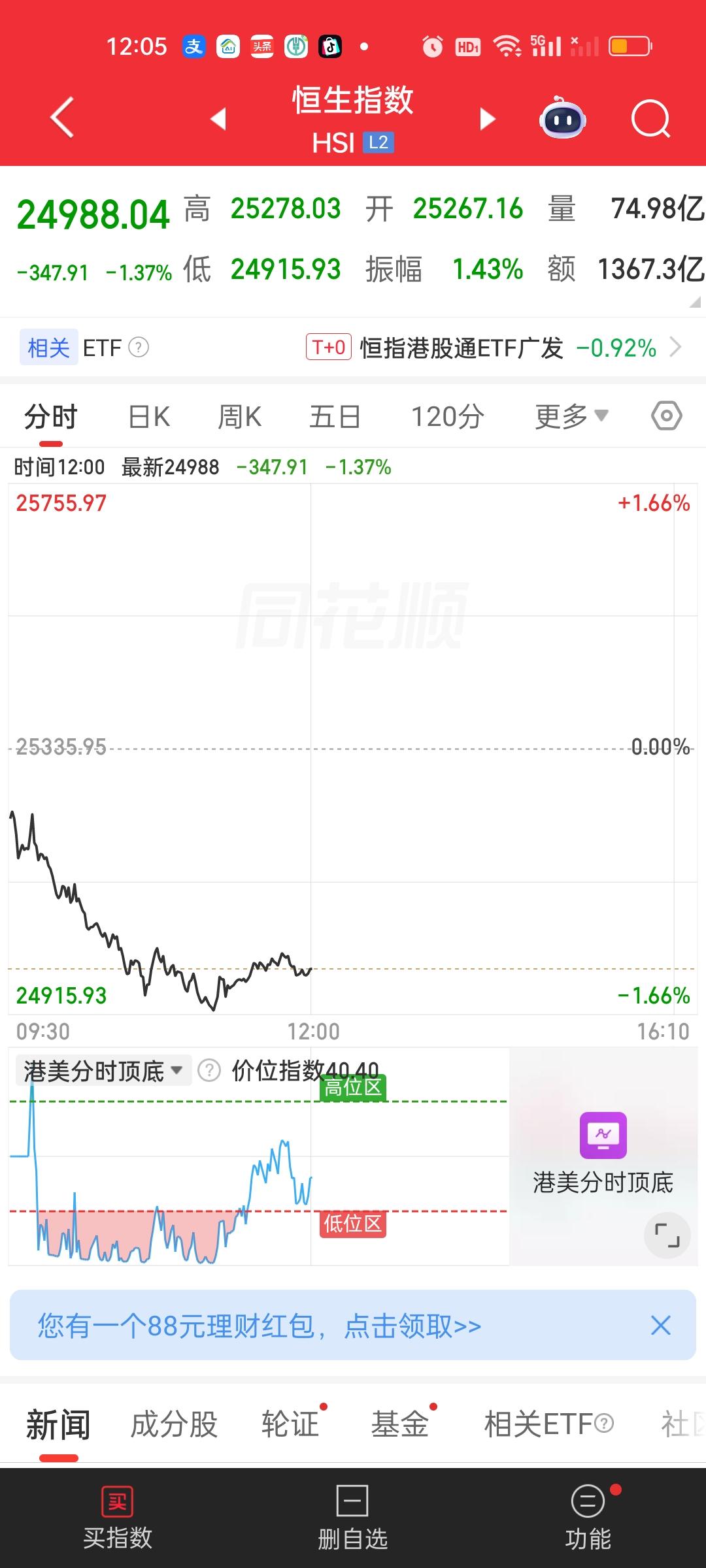
Task: Switch to next index with right arrow
Action: point(486,119)
